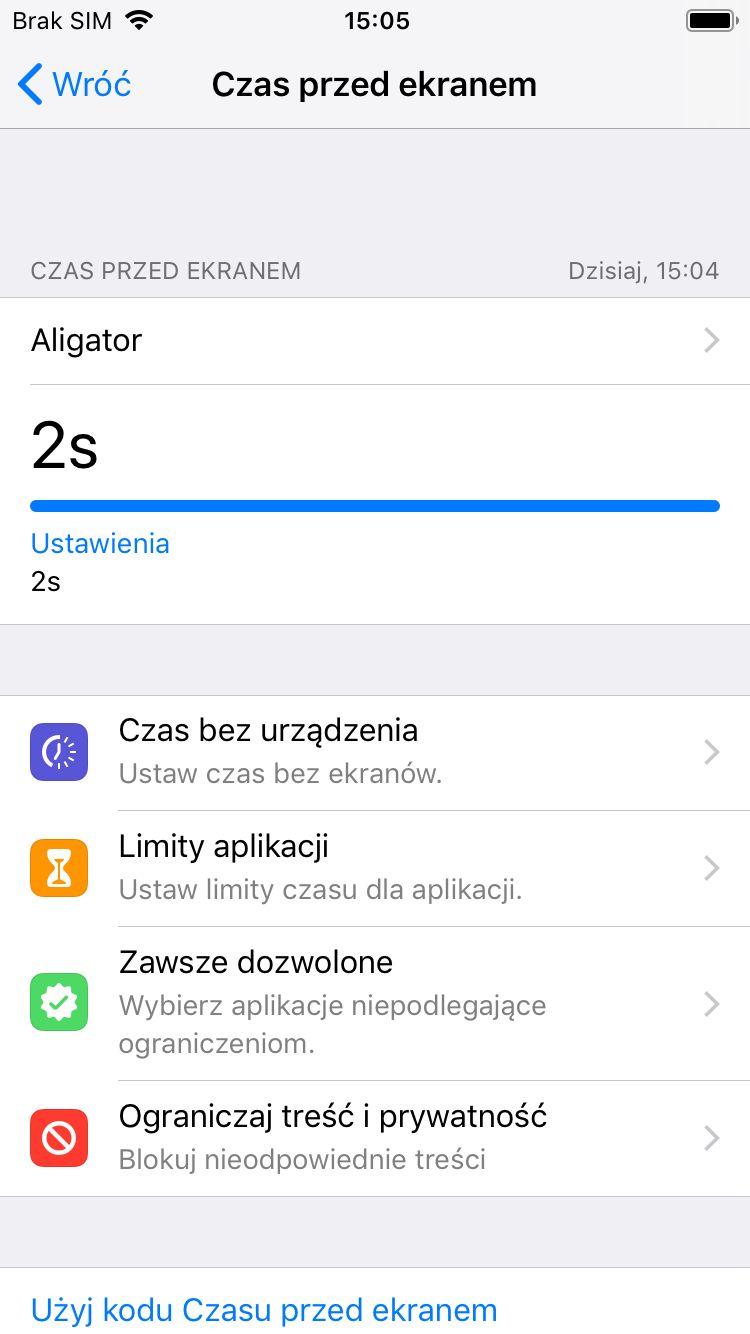The height and width of the screenshot is (1334, 750).
Task: Open Zawsze dozwolone apps list
Action: pos(375,1004)
